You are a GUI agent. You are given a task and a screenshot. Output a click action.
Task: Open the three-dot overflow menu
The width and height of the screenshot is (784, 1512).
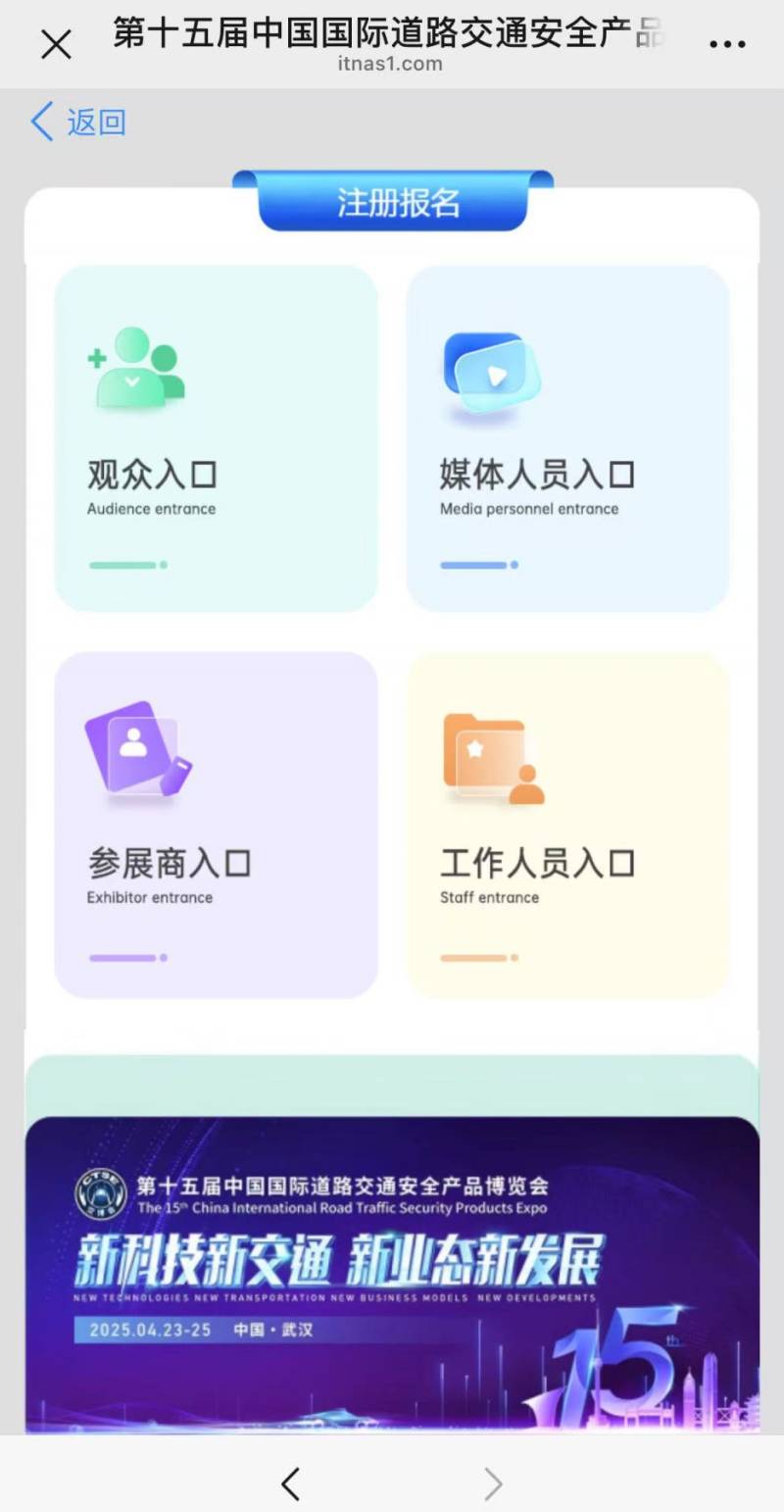726,45
